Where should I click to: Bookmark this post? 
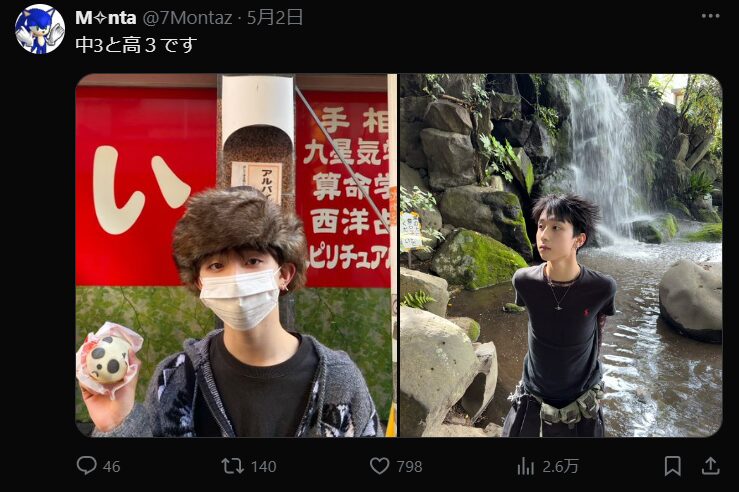click(673, 466)
